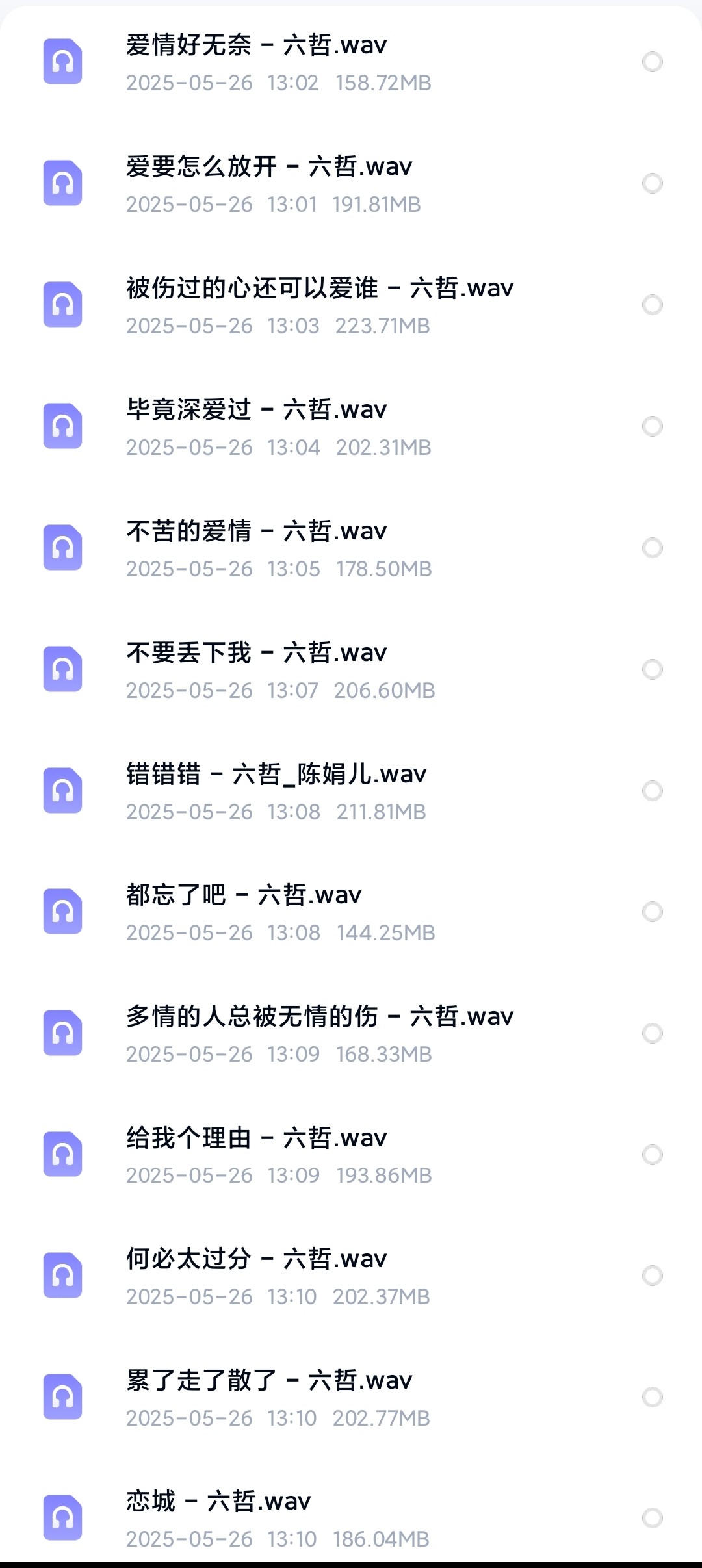Select the circle next to 不要丢下我
This screenshot has height=1568, width=702.
point(652,669)
